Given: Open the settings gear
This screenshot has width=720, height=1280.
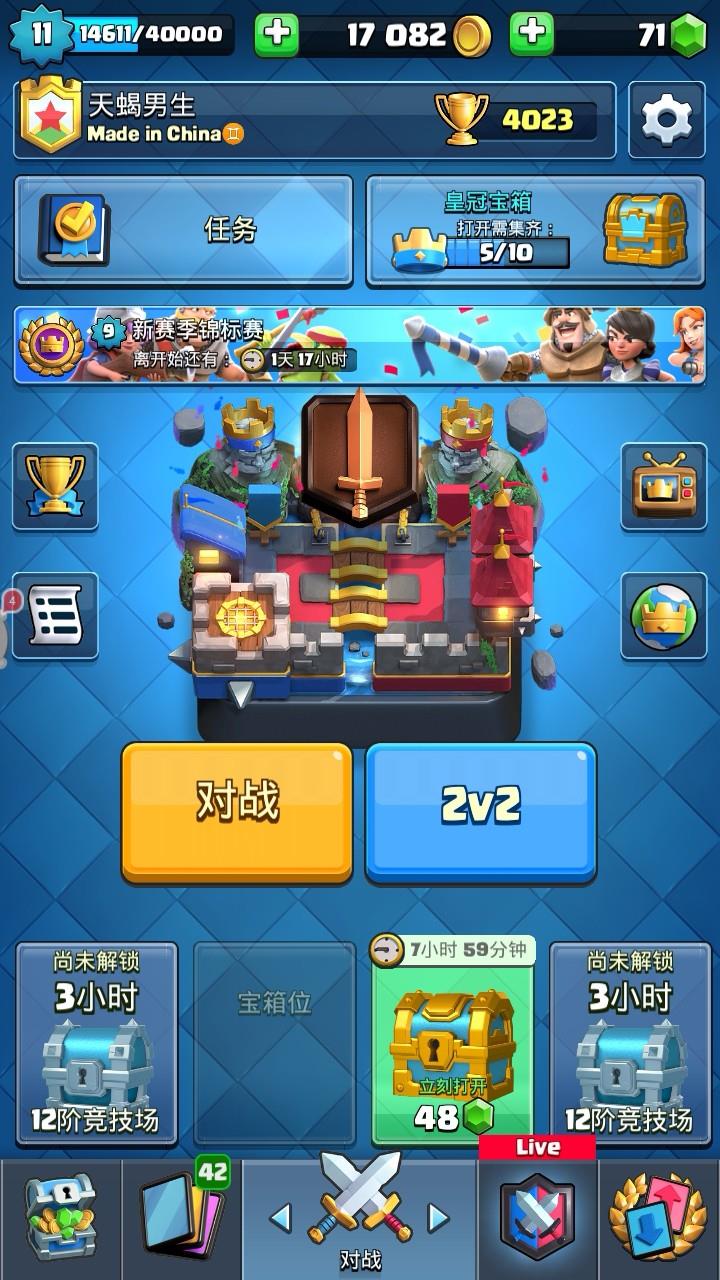Looking at the screenshot, I should pos(666,120).
